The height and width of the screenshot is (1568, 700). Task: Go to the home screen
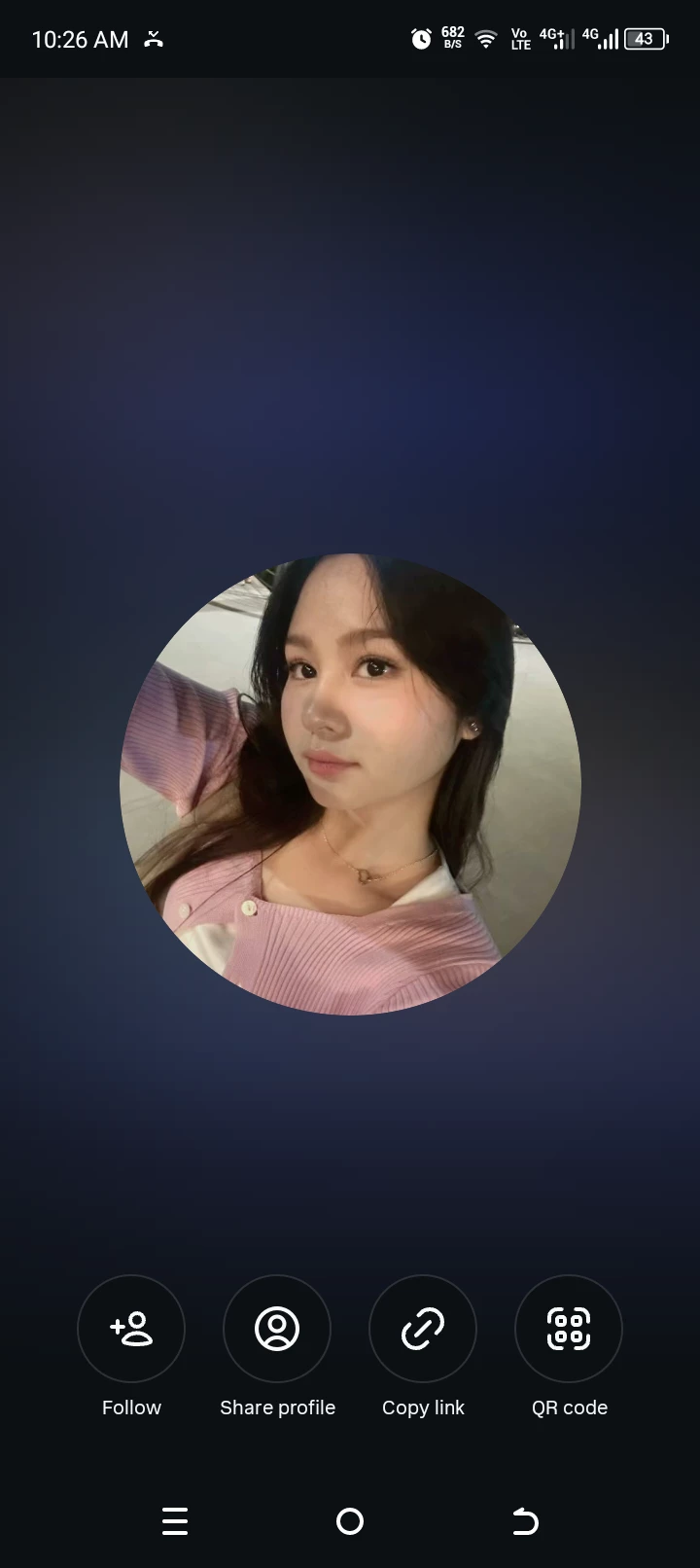pyautogui.click(x=350, y=1521)
